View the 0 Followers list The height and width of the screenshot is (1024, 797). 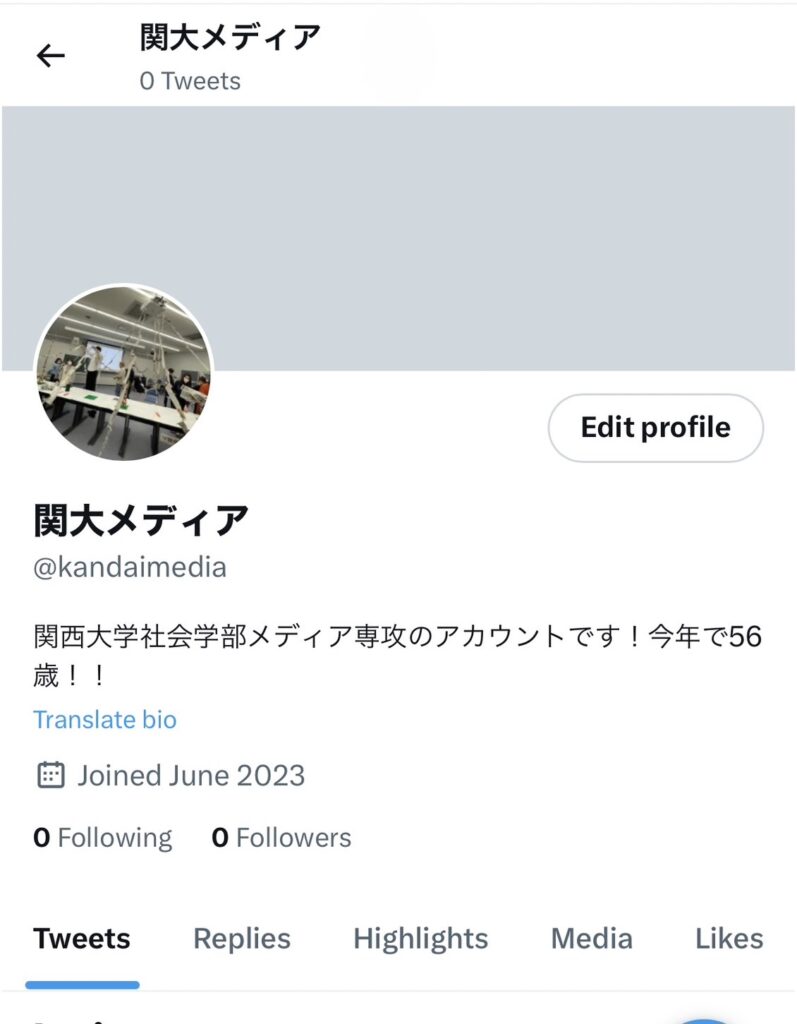tap(281, 837)
